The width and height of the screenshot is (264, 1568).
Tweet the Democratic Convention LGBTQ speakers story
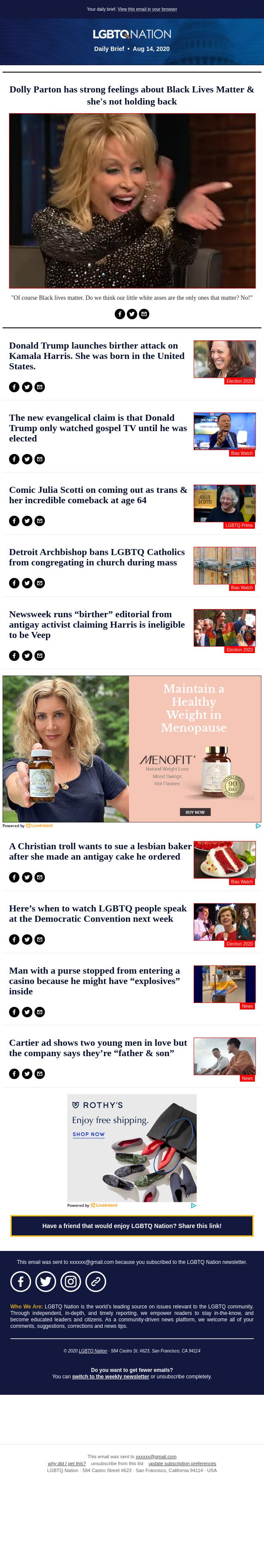tap(27, 939)
